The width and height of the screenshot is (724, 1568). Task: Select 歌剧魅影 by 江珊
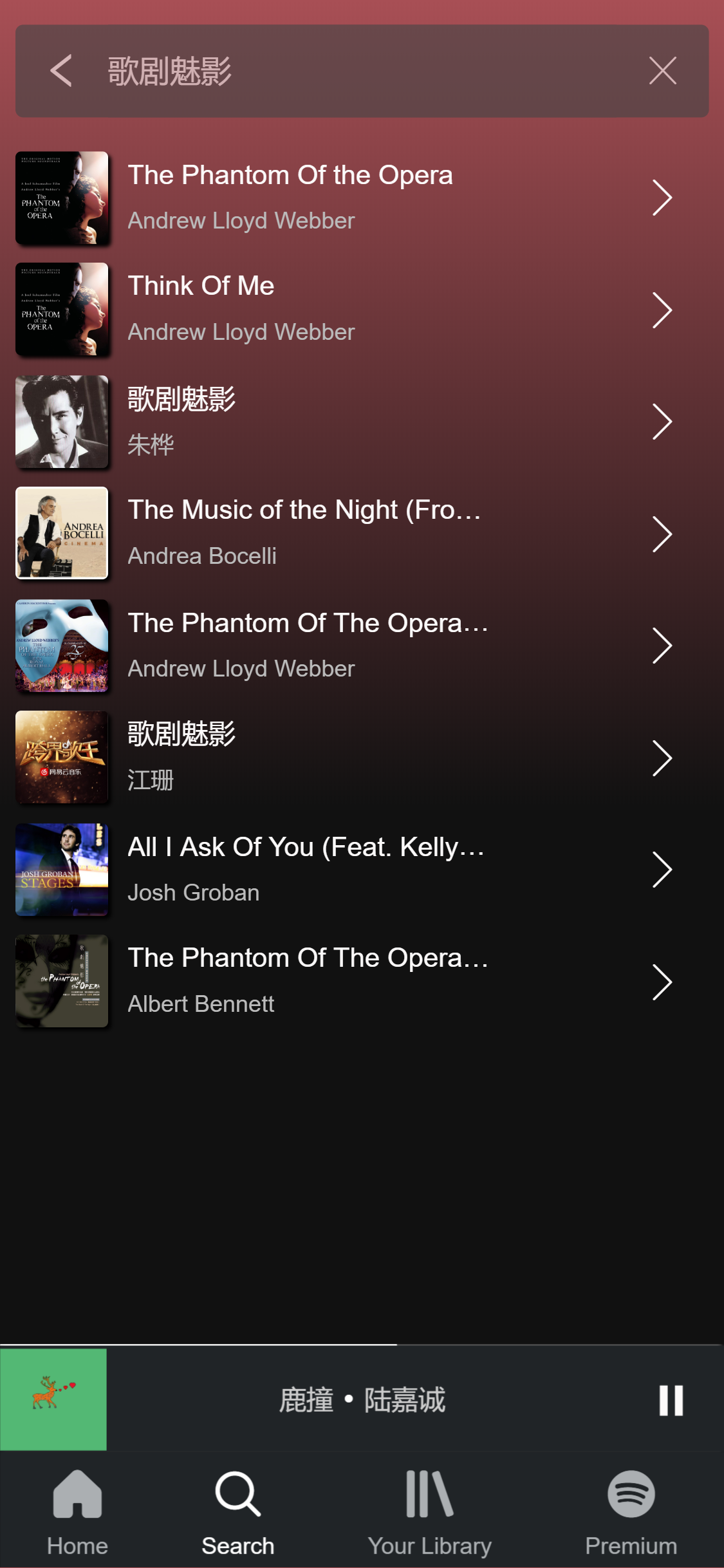(360, 757)
